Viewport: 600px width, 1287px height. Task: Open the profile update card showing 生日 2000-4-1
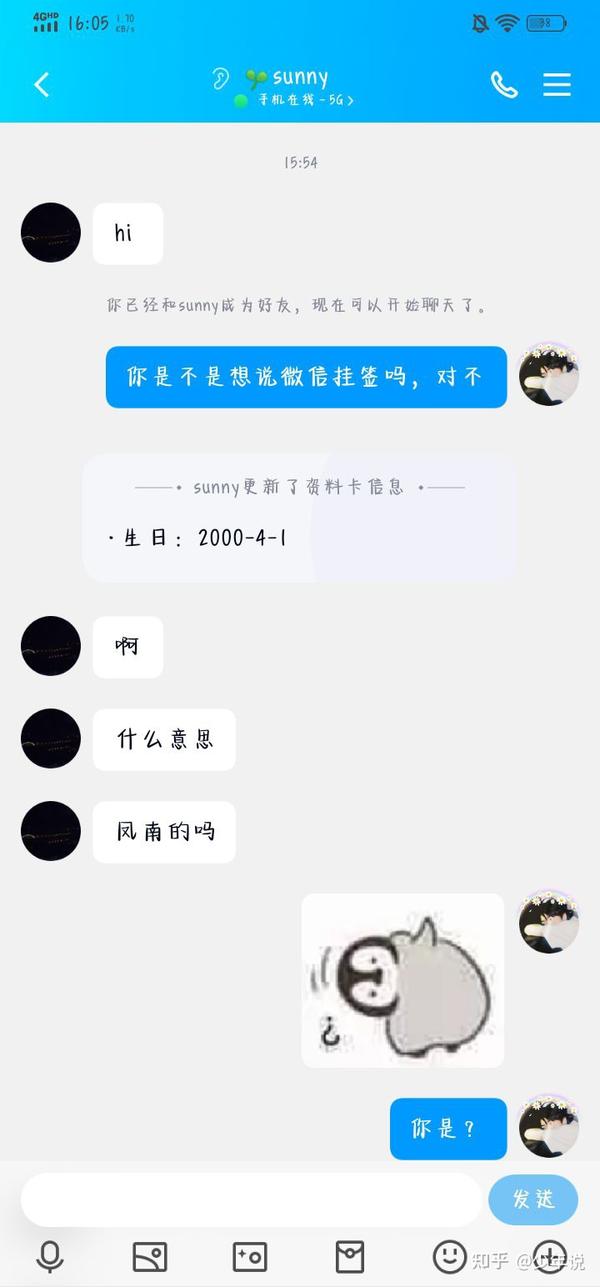pos(300,518)
